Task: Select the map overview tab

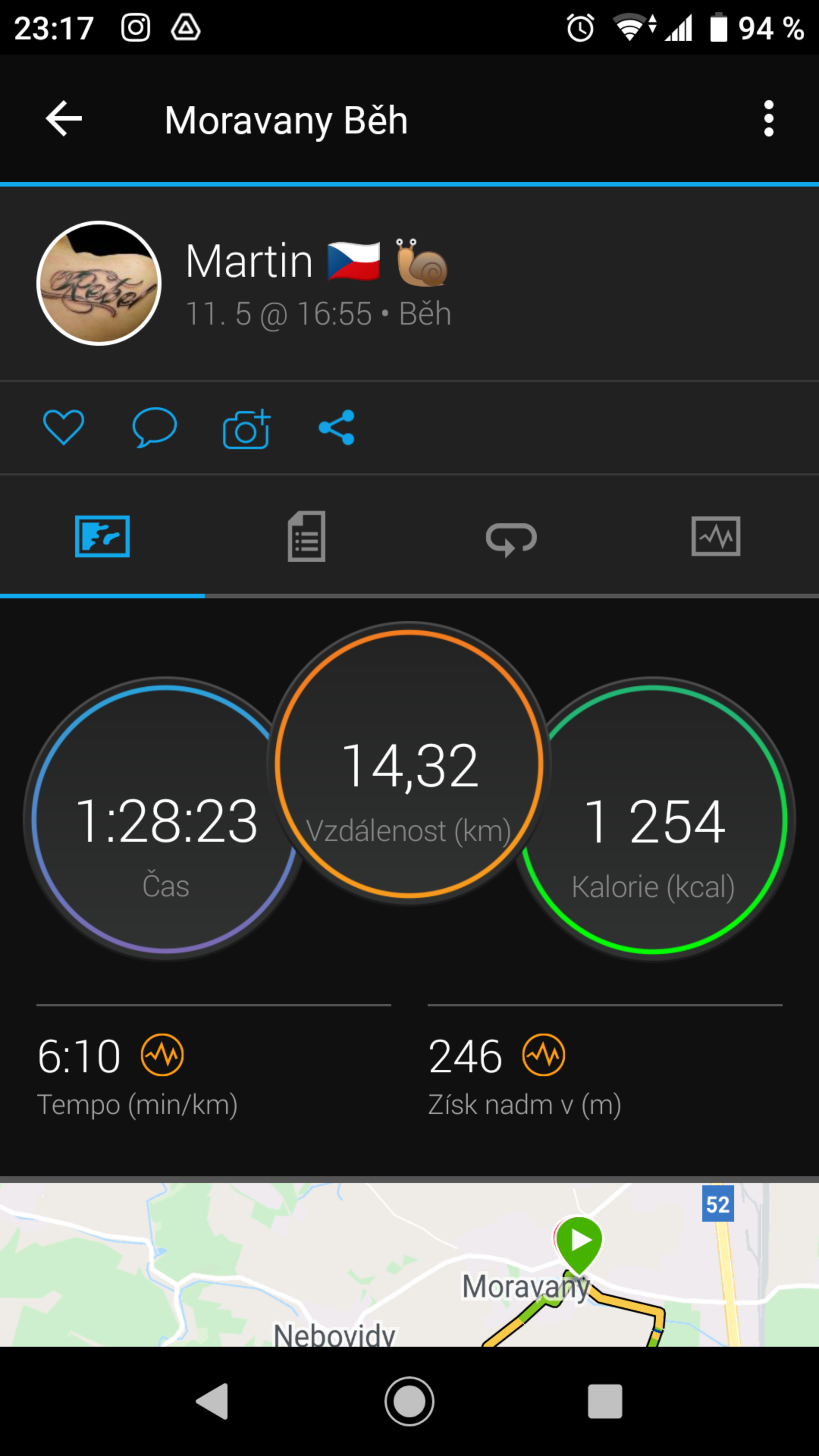Action: pos(102,537)
